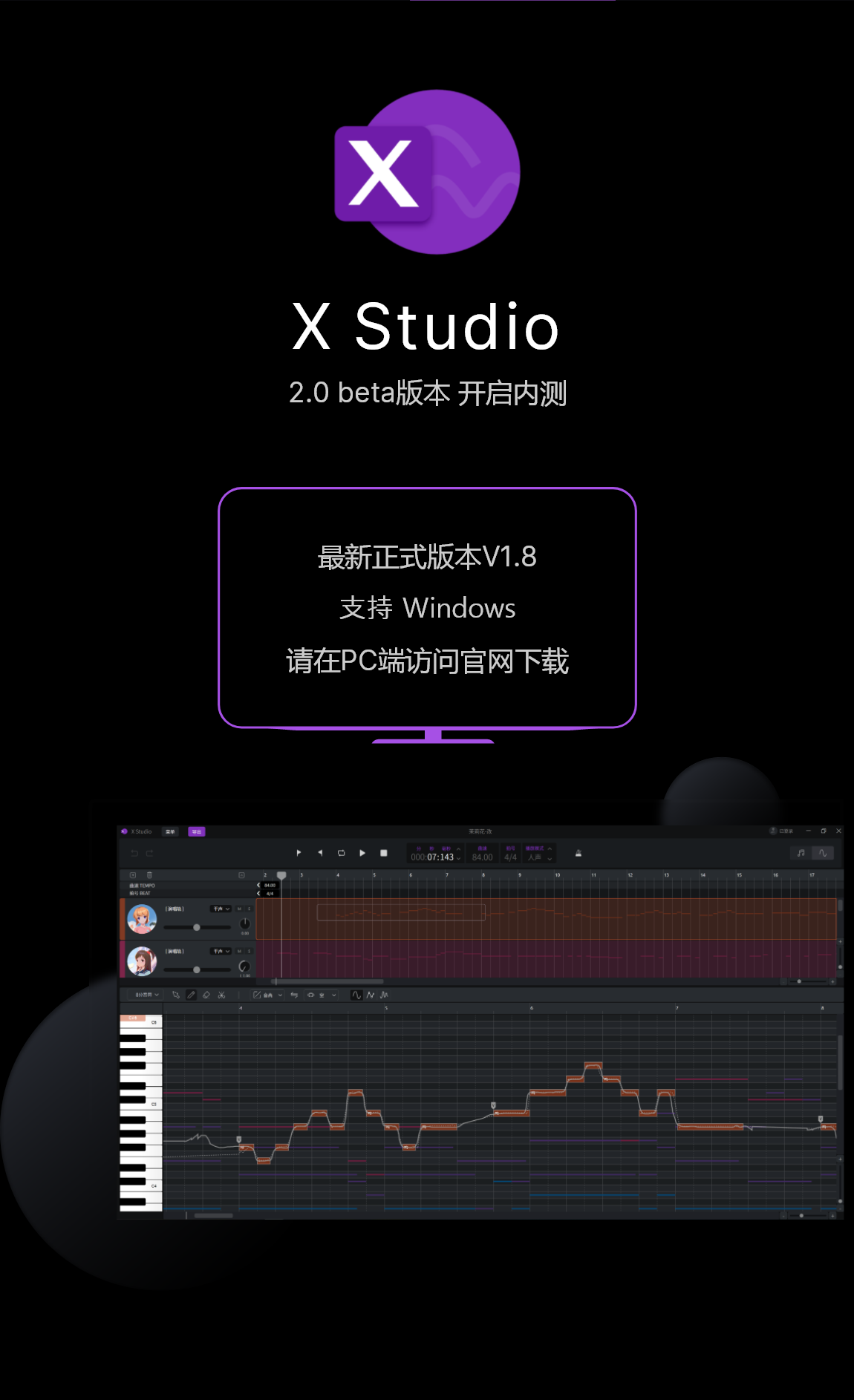Screen dimensions: 854x1400
Task: Click the volume slider of the first 演唱轨 track
Action: (196, 927)
